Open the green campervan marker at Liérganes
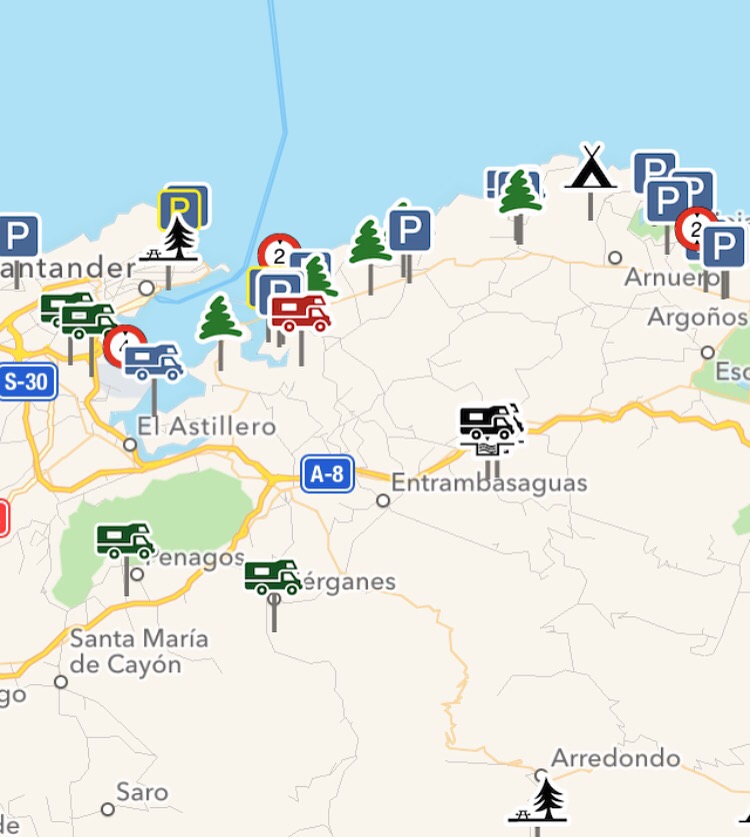Image resolution: width=750 pixels, height=837 pixels. tap(273, 577)
